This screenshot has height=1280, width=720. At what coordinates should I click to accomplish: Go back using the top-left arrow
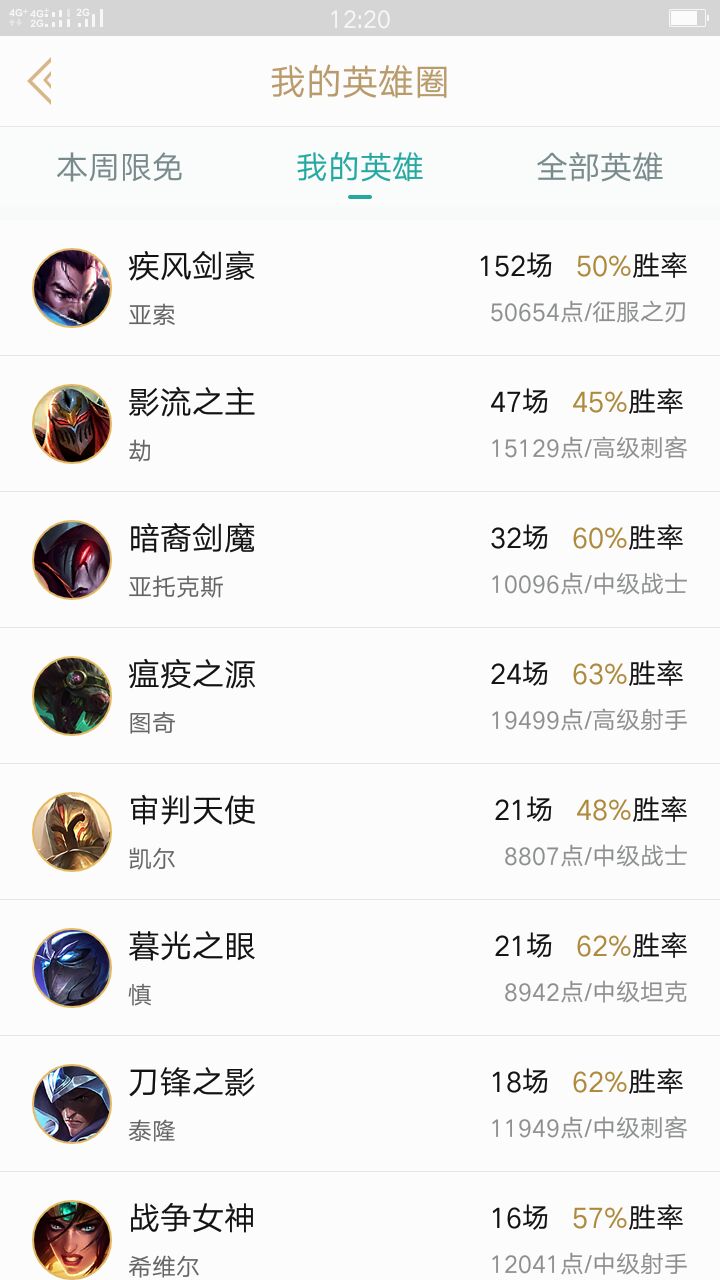[x=40, y=82]
